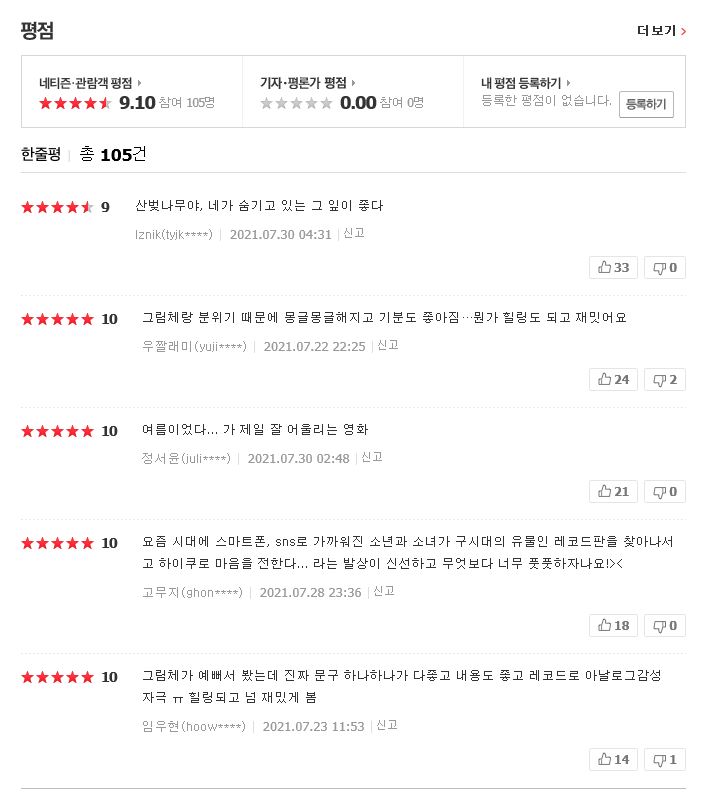Image resolution: width=706 pixels, height=802 pixels.
Task: Tap the 등록하기 button to register rating
Action: pos(645,104)
